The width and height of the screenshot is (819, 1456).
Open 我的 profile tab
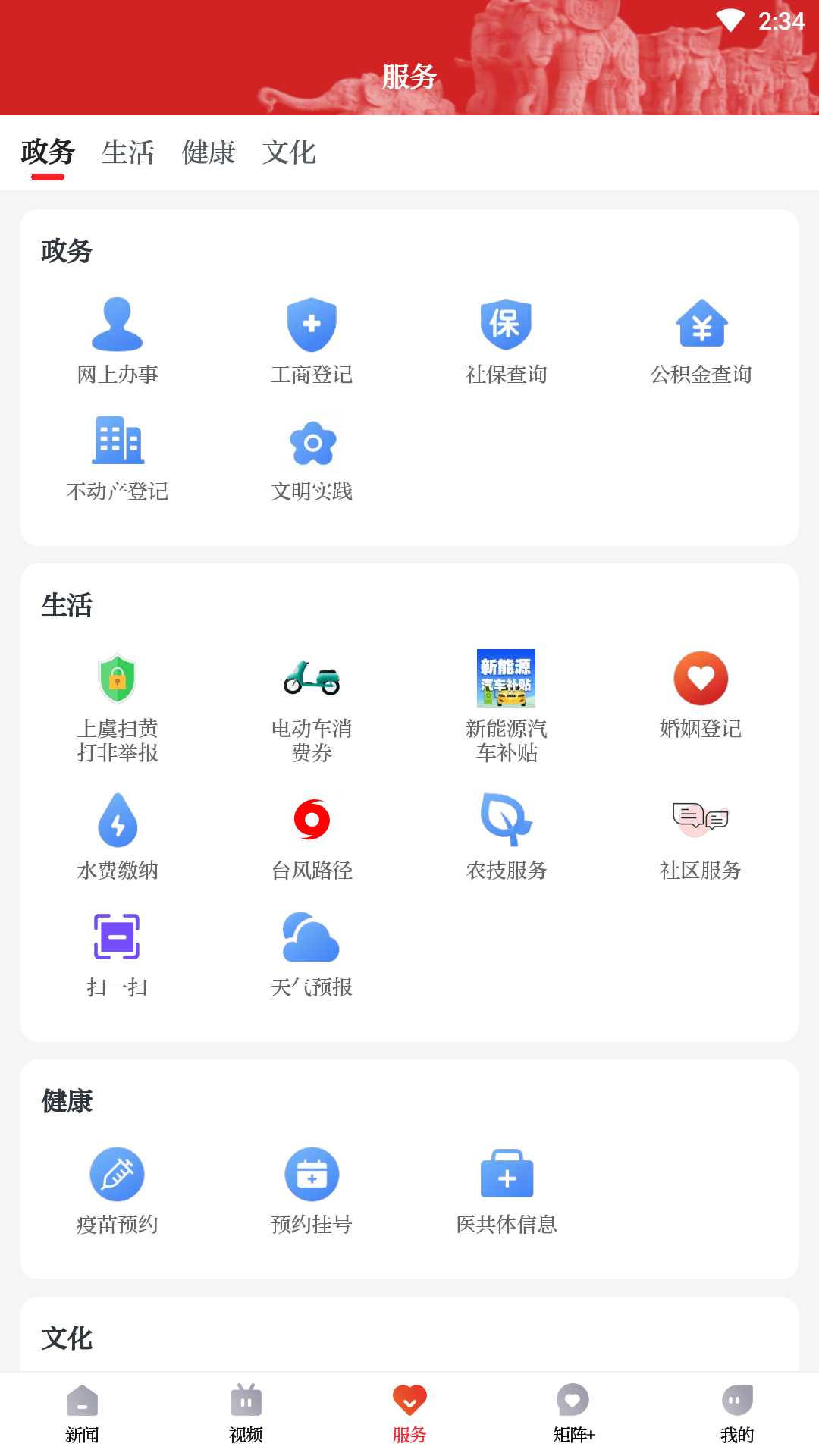pyautogui.click(x=737, y=1413)
